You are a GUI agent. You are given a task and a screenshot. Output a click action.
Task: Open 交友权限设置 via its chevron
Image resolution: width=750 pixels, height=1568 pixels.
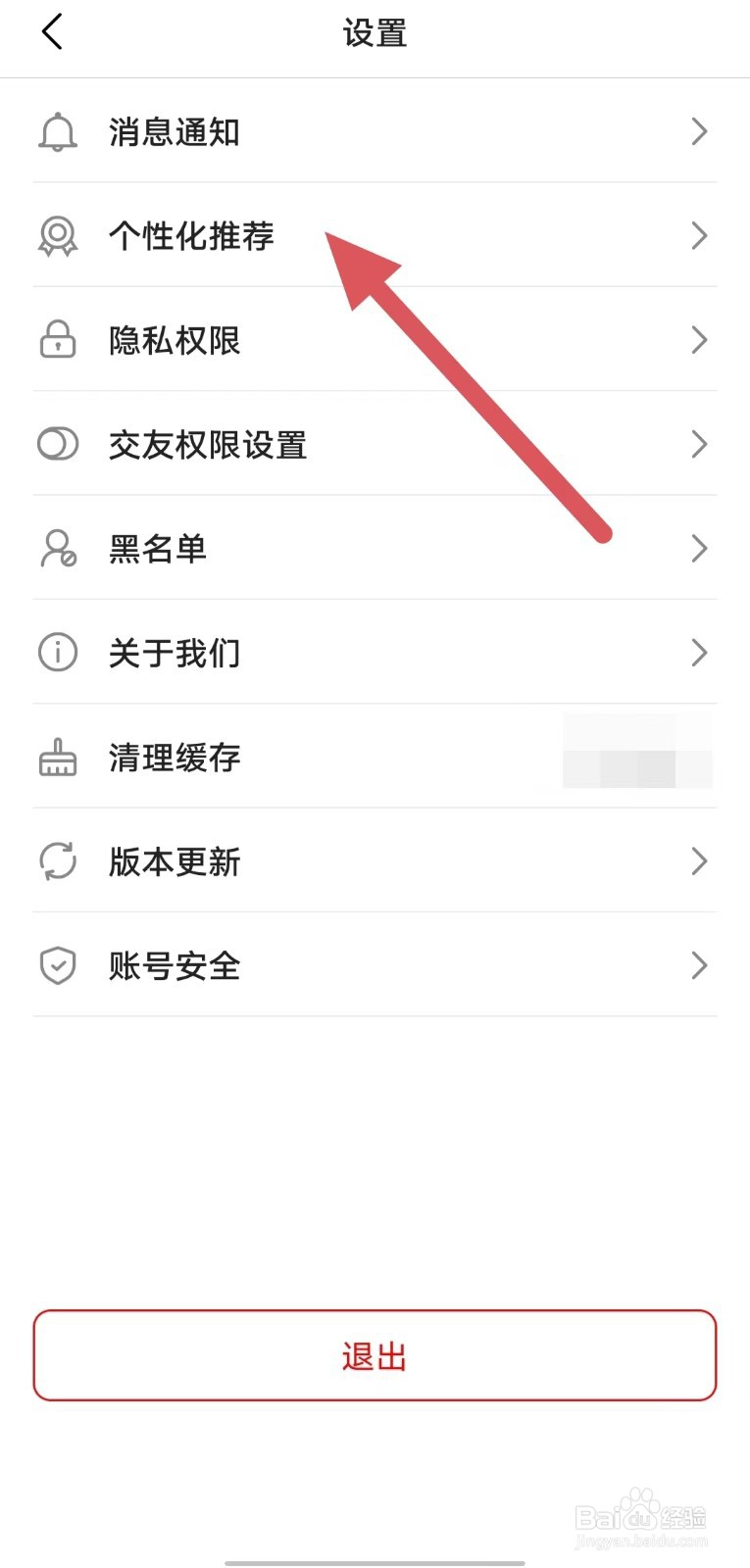coord(698,444)
